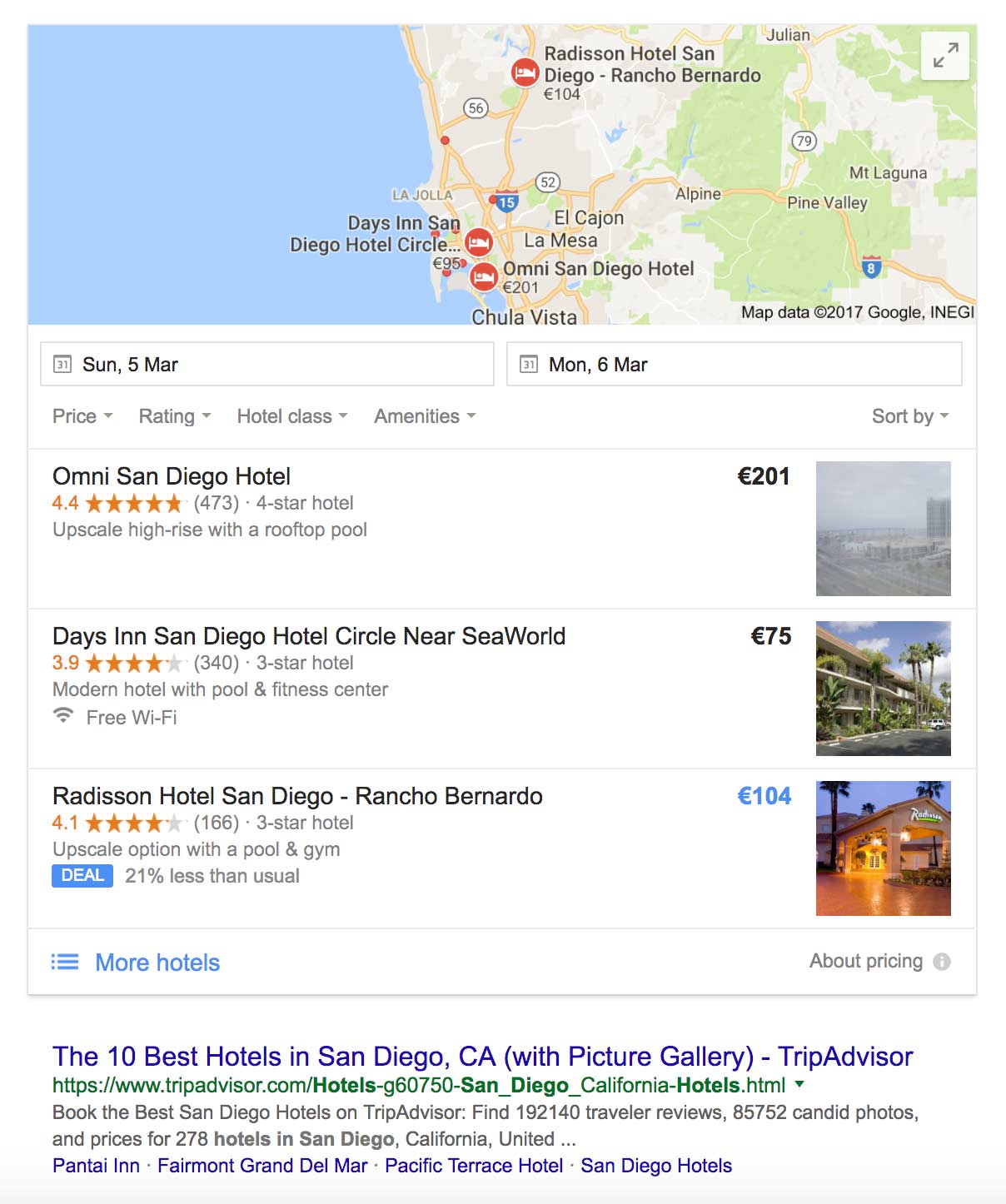Open Radisson Hotel San Diego listing
The height and width of the screenshot is (1204, 1006).
tap(297, 796)
